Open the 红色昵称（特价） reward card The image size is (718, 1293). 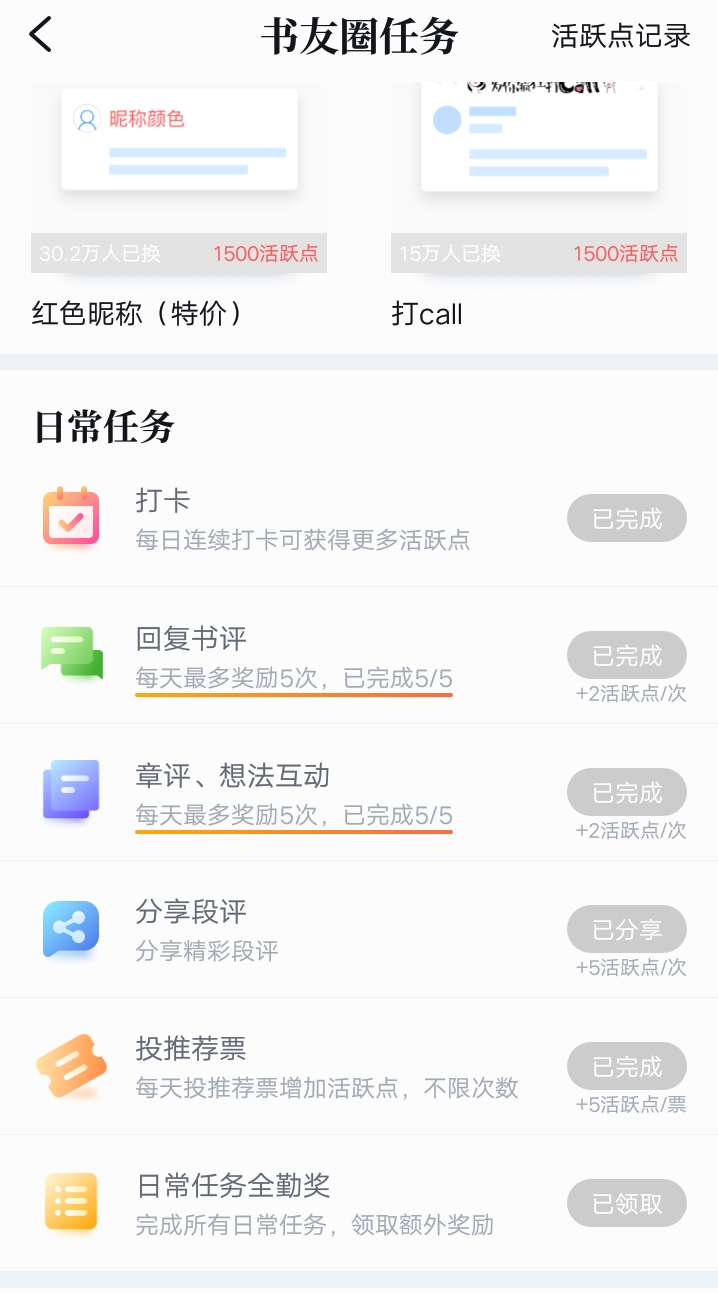tap(179, 206)
